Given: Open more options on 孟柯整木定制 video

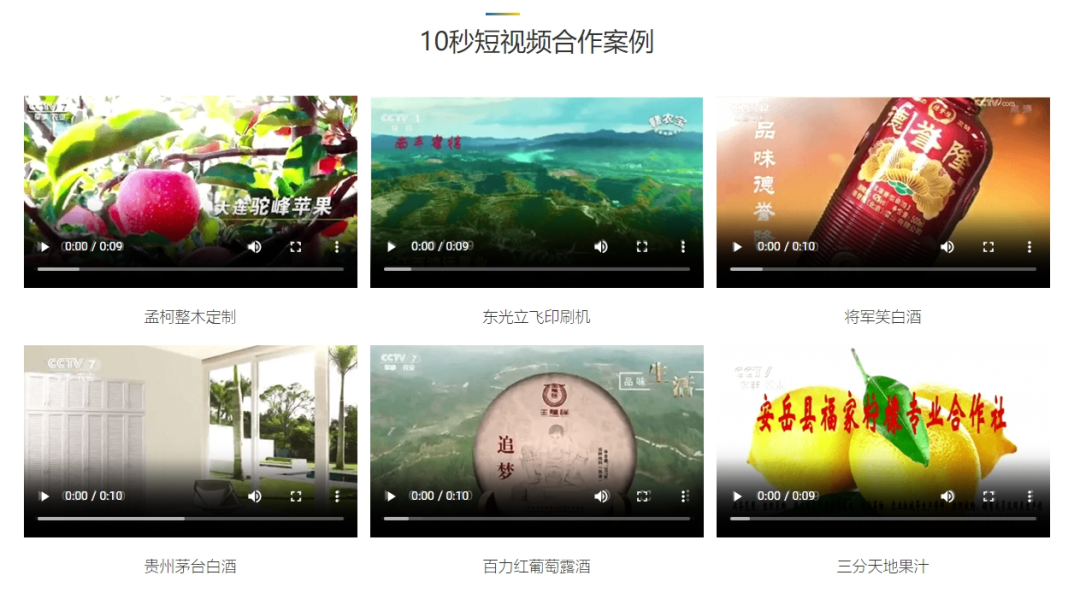Looking at the screenshot, I should coord(337,246).
